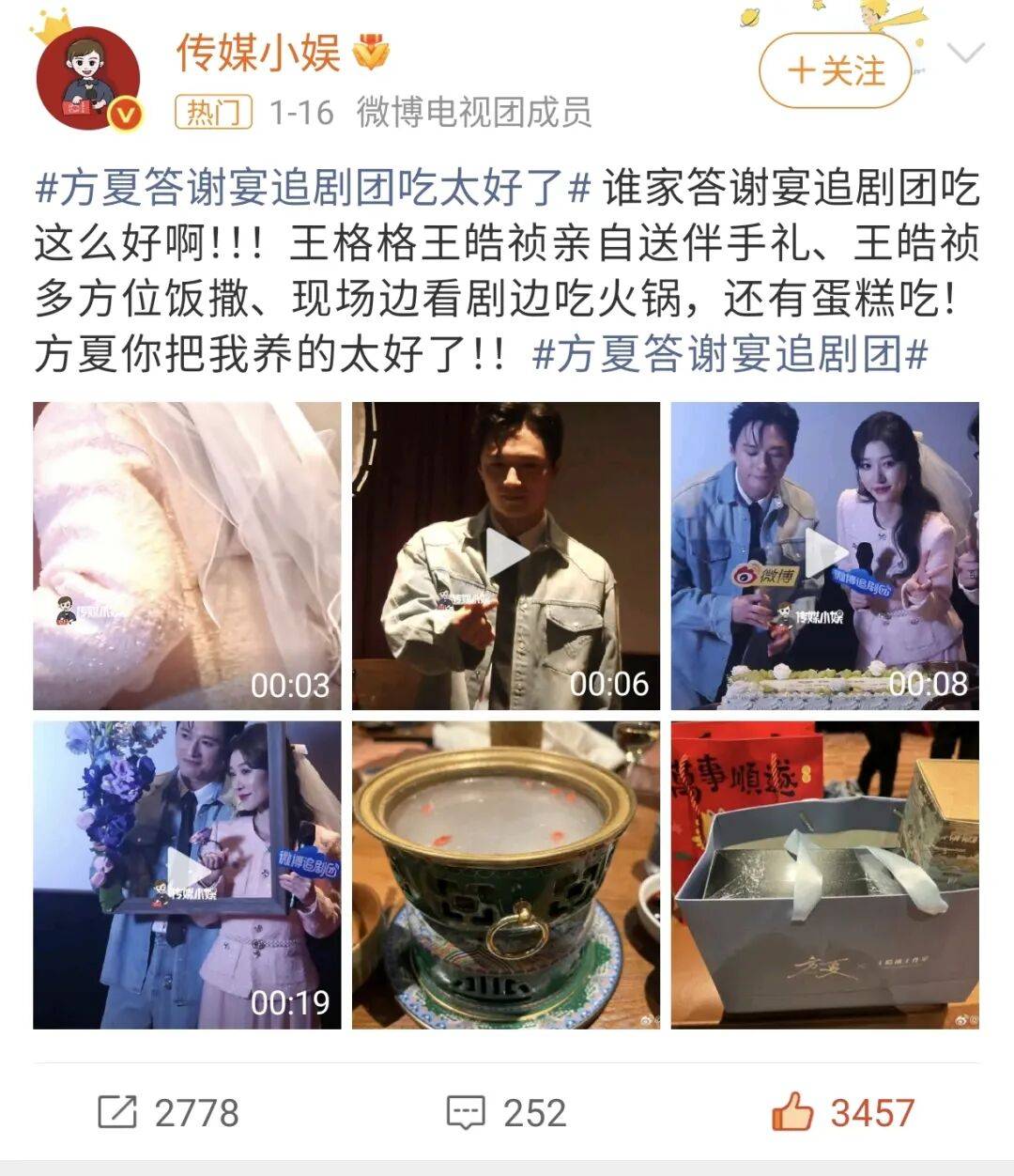Play the 00:06 denim jacket video
The height and width of the screenshot is (1176, 1014).
coord(506,555)
